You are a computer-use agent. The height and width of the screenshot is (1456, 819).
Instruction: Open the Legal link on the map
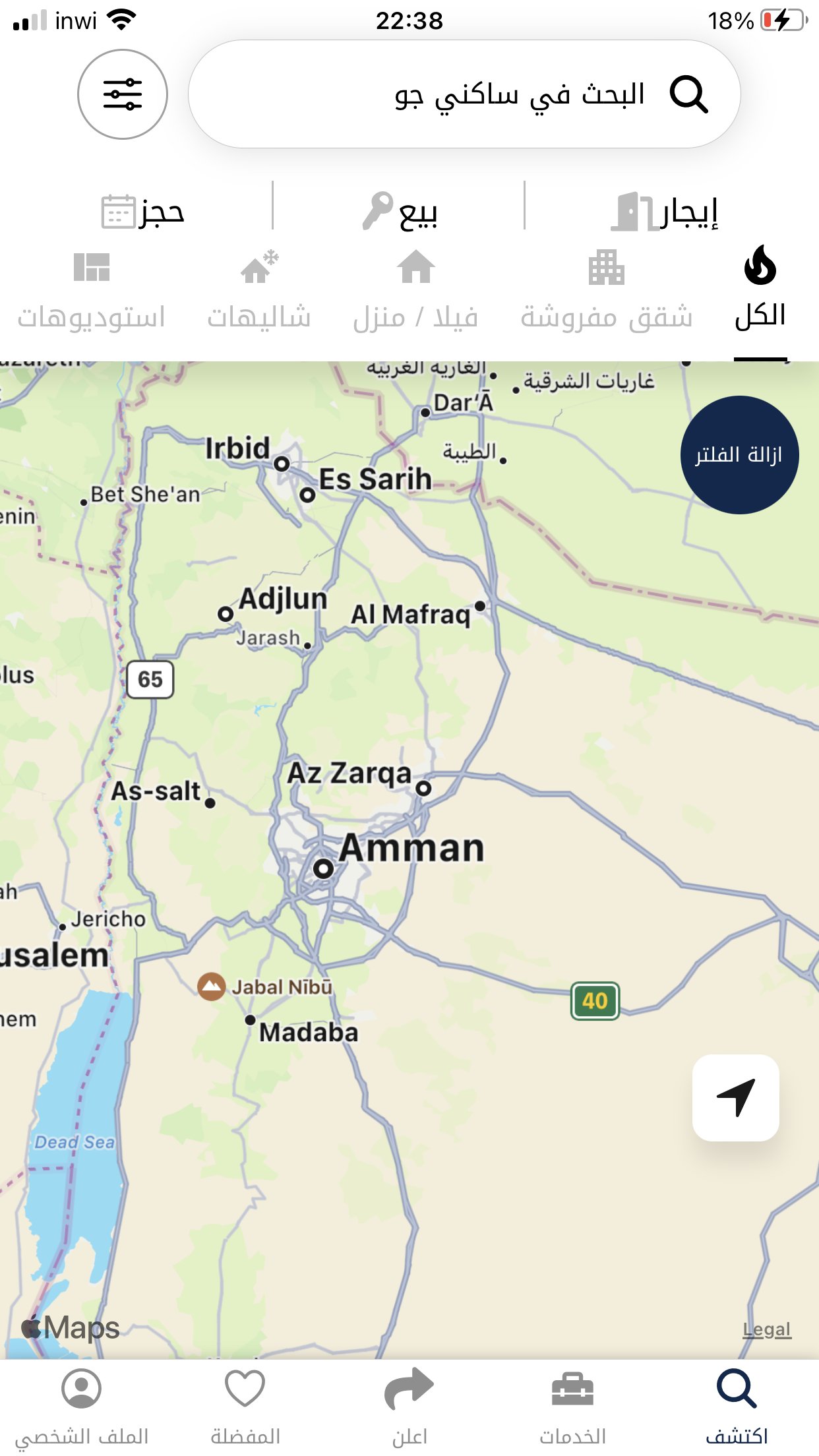tap(767, 1329)
